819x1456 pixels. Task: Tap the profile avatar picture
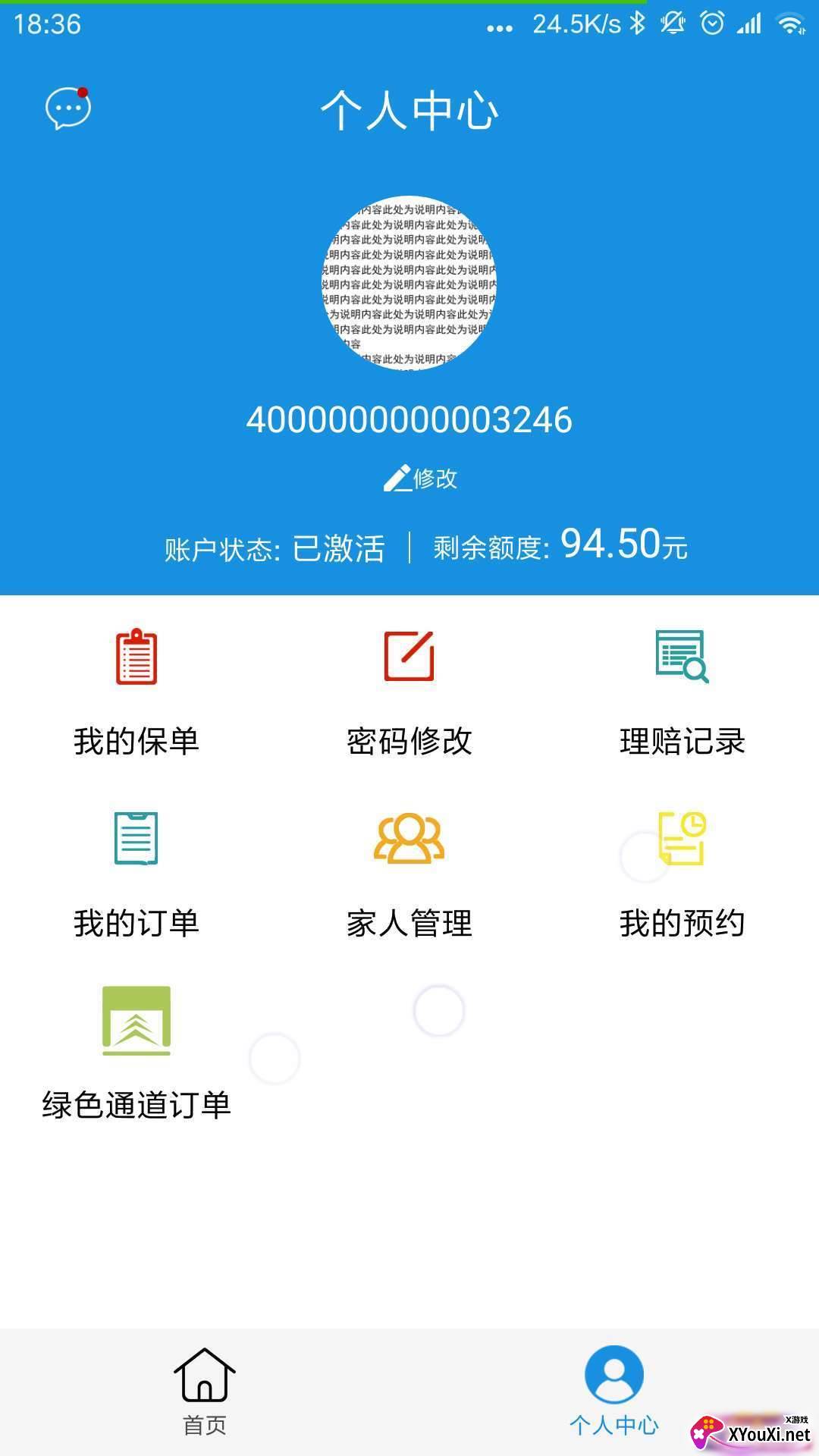click(x=409, y=283)
